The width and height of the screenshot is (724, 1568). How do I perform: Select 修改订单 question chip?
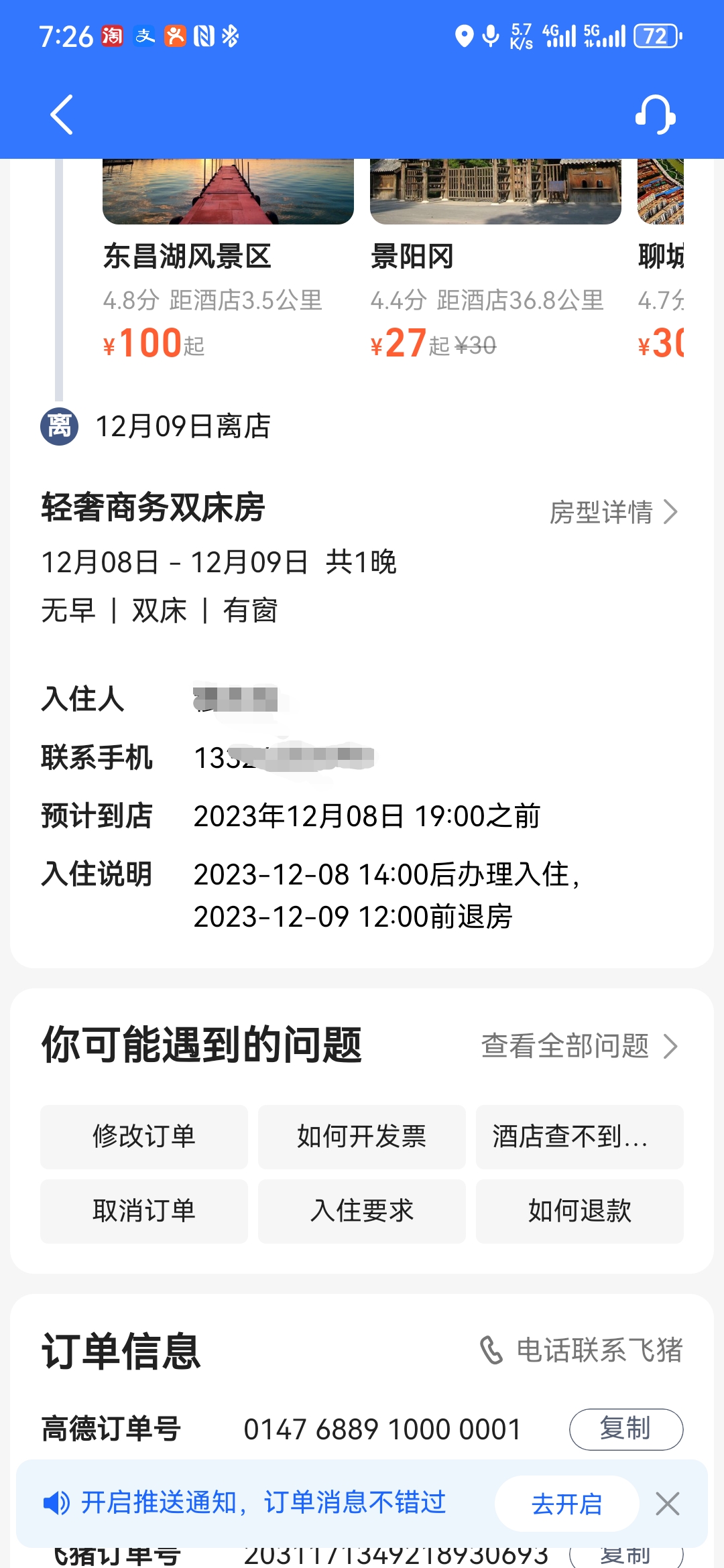tap(144, 1136)
